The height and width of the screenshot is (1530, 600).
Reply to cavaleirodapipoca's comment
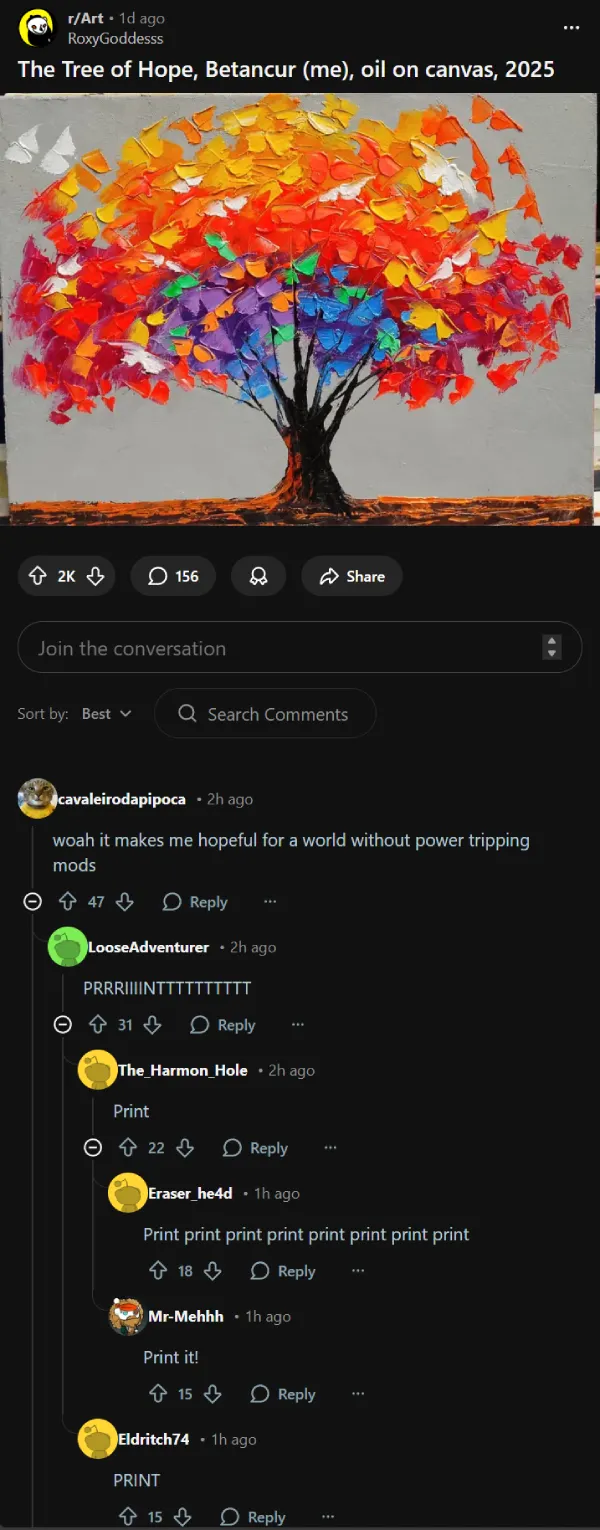(196, 902)
